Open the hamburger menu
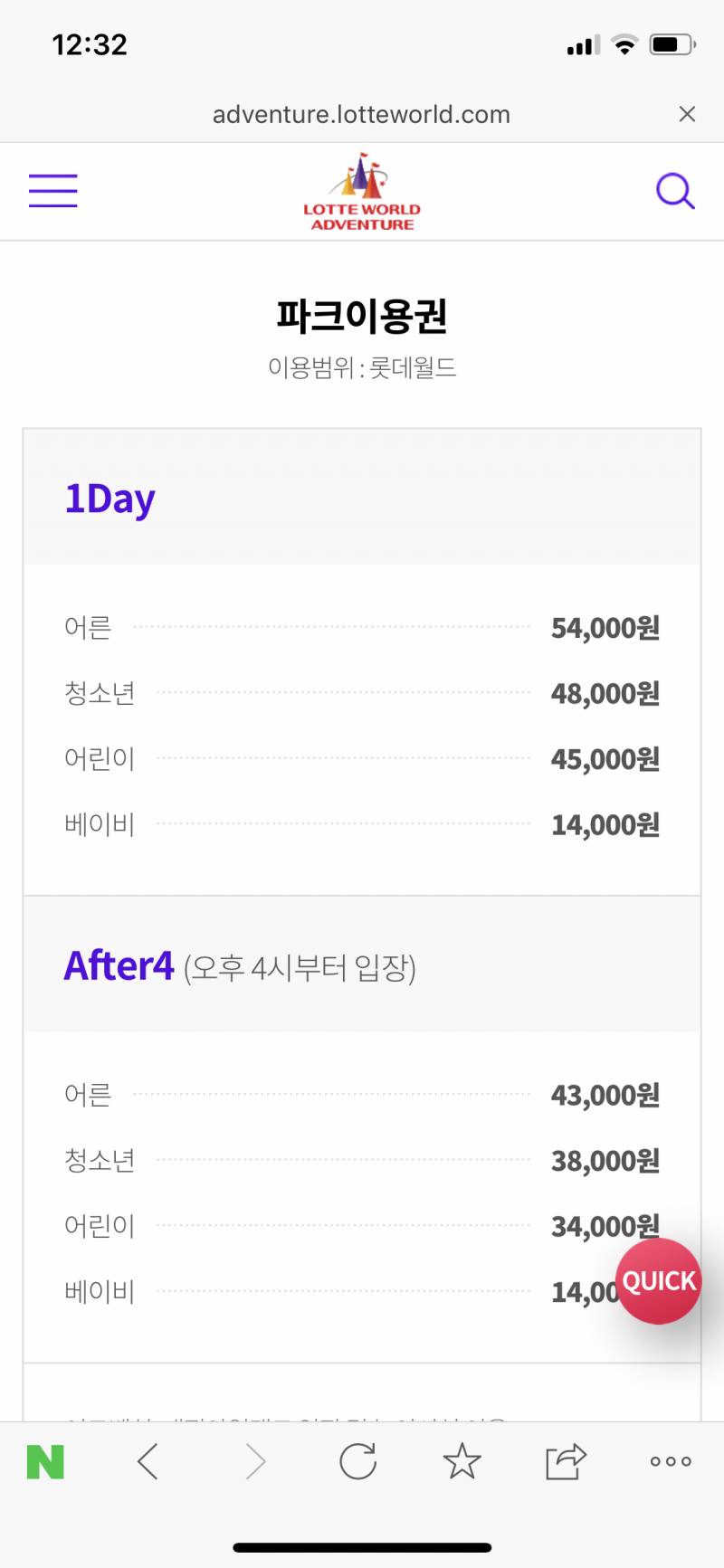 tap(52, 190)
